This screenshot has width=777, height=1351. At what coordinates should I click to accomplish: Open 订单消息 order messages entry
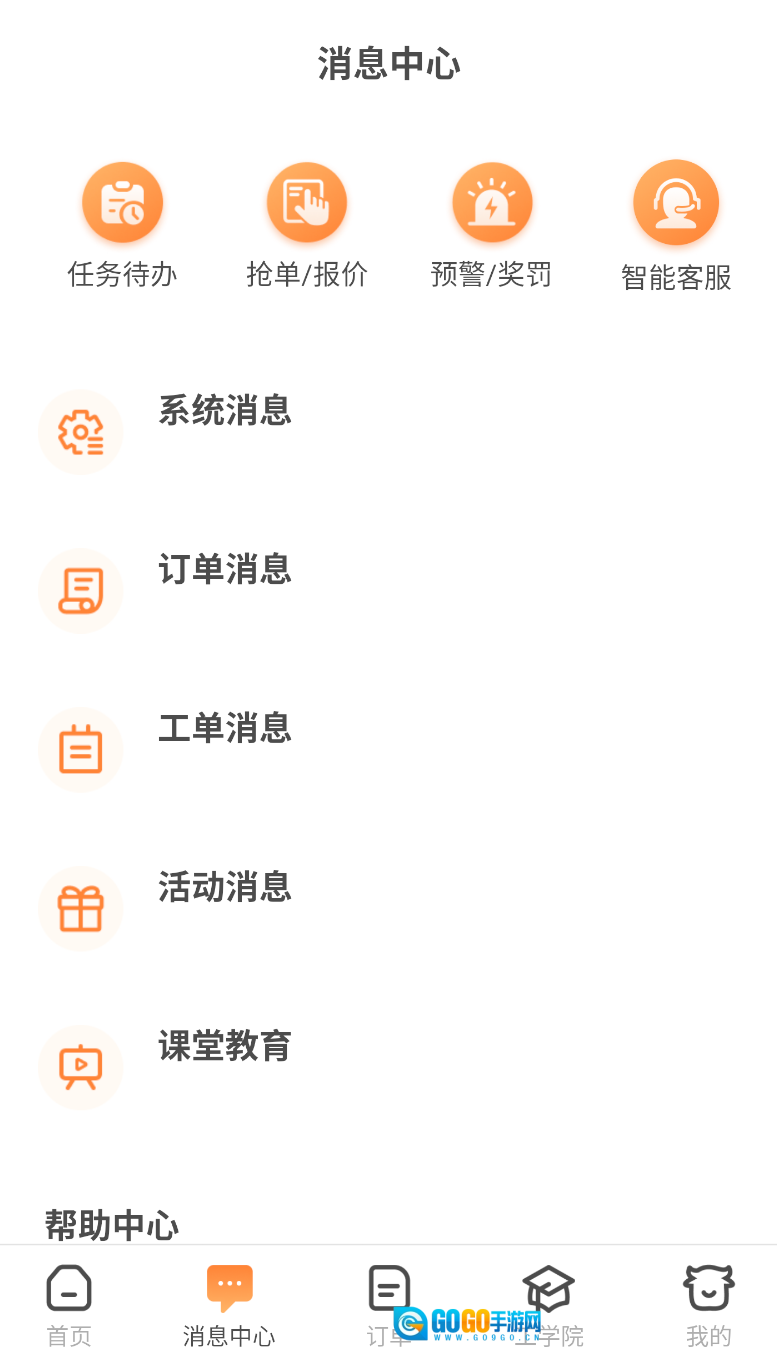coord(224,571)
